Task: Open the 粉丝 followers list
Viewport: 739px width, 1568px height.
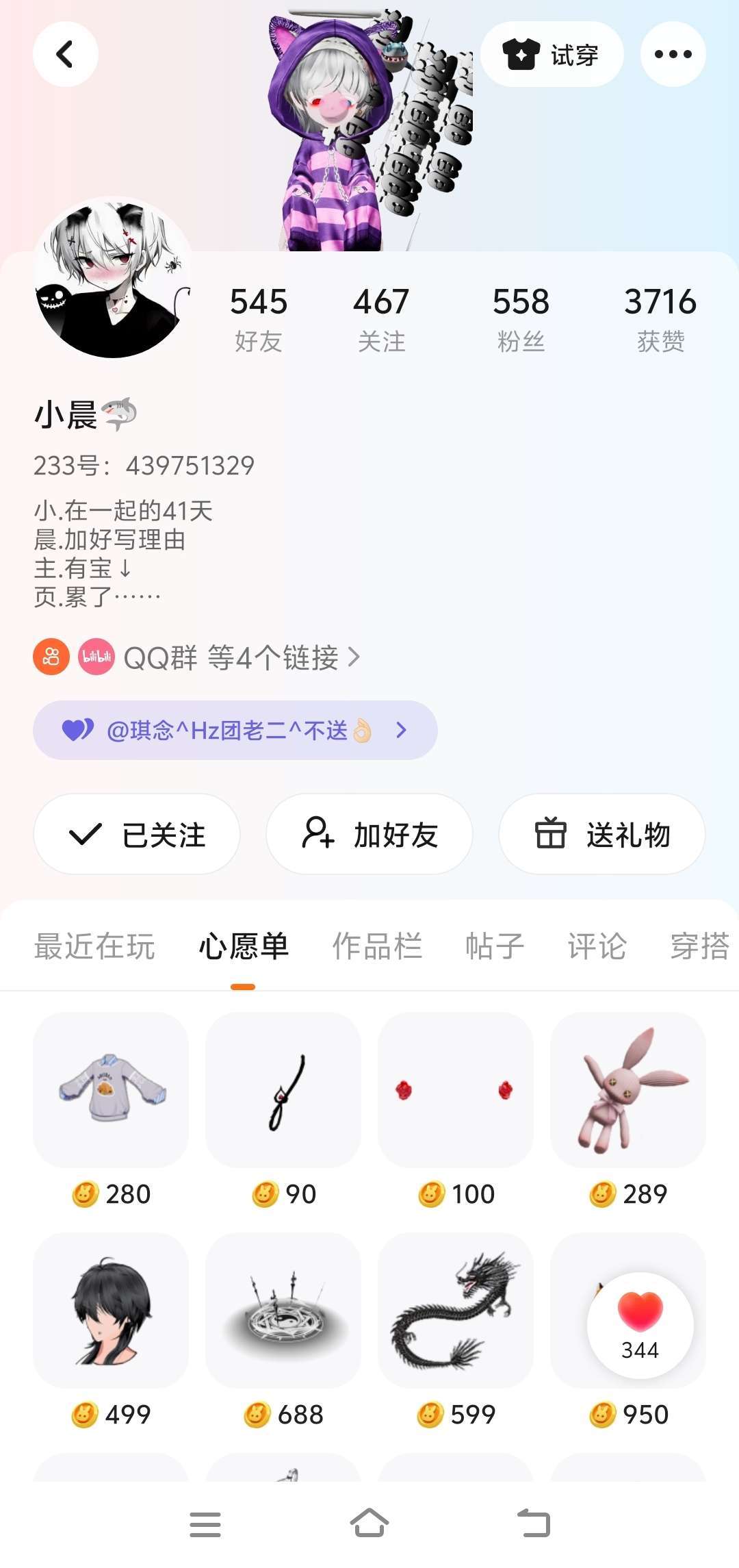Action: click(x=521, y=318)
